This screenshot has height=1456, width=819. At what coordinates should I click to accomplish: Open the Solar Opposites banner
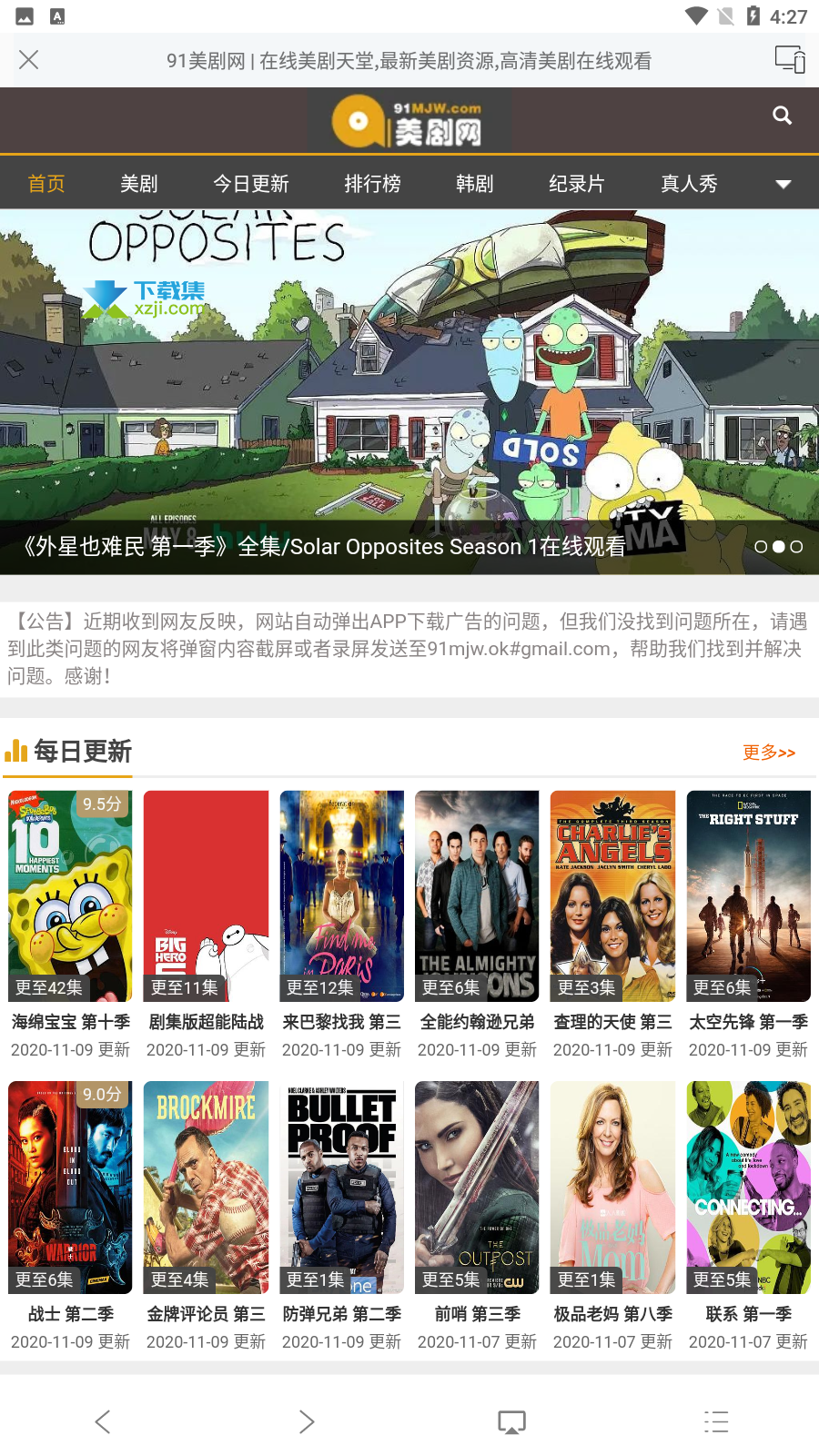[409, 391]
